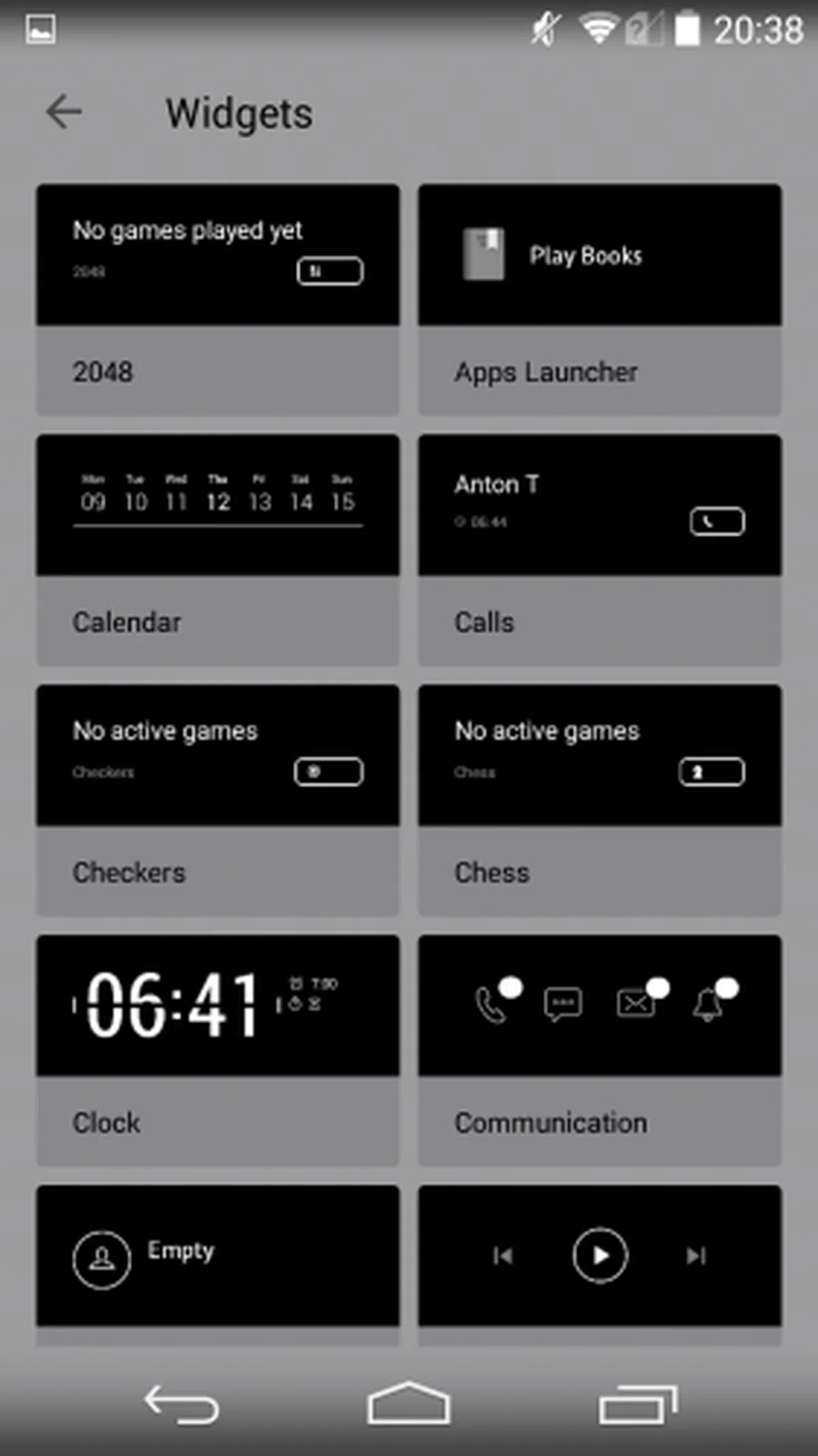Pick the Calls widget
The width and height of the screenshot is (818, 1456).
tap(599, 549)
